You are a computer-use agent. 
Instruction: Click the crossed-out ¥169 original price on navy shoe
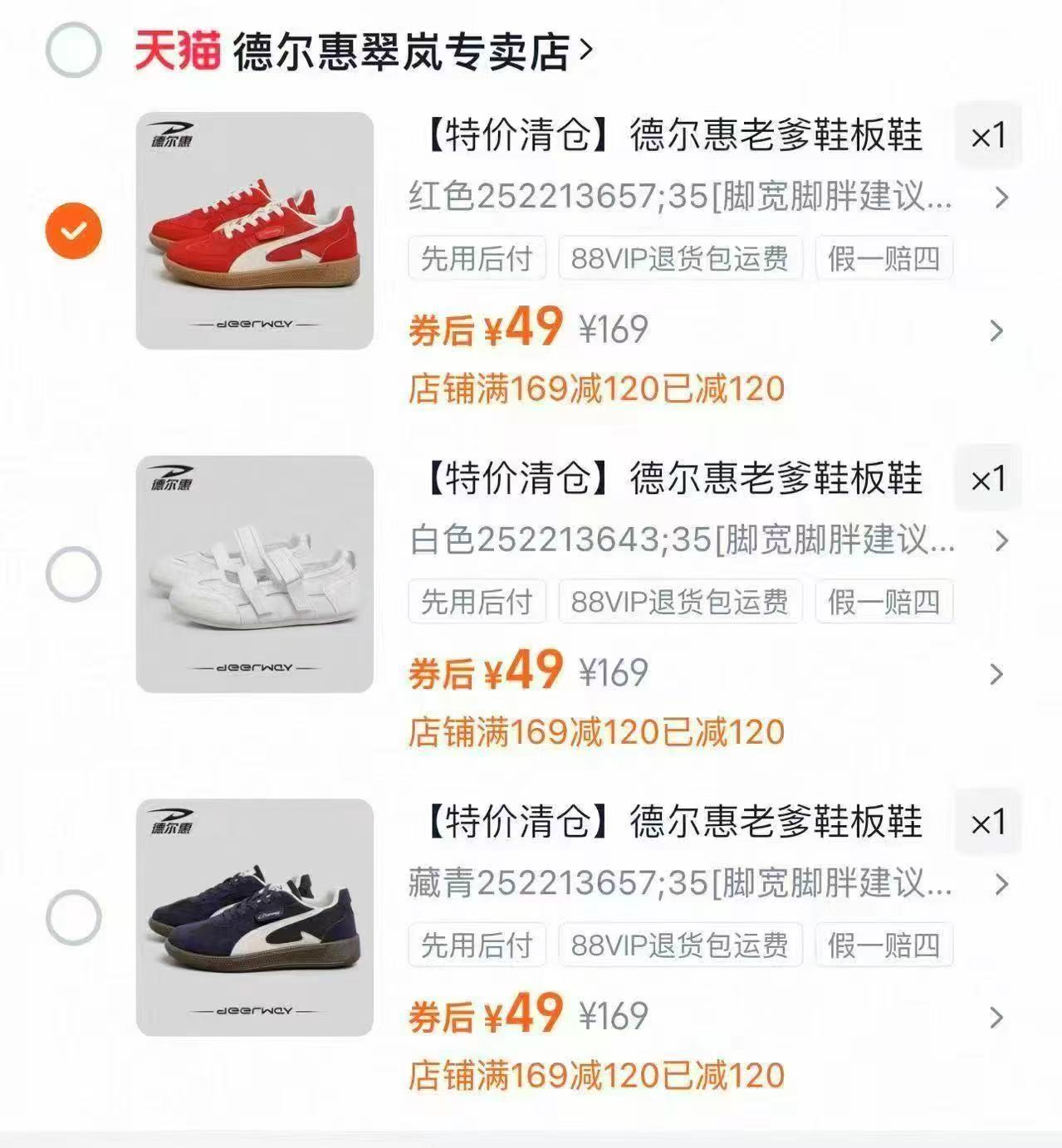point(614,1014)
